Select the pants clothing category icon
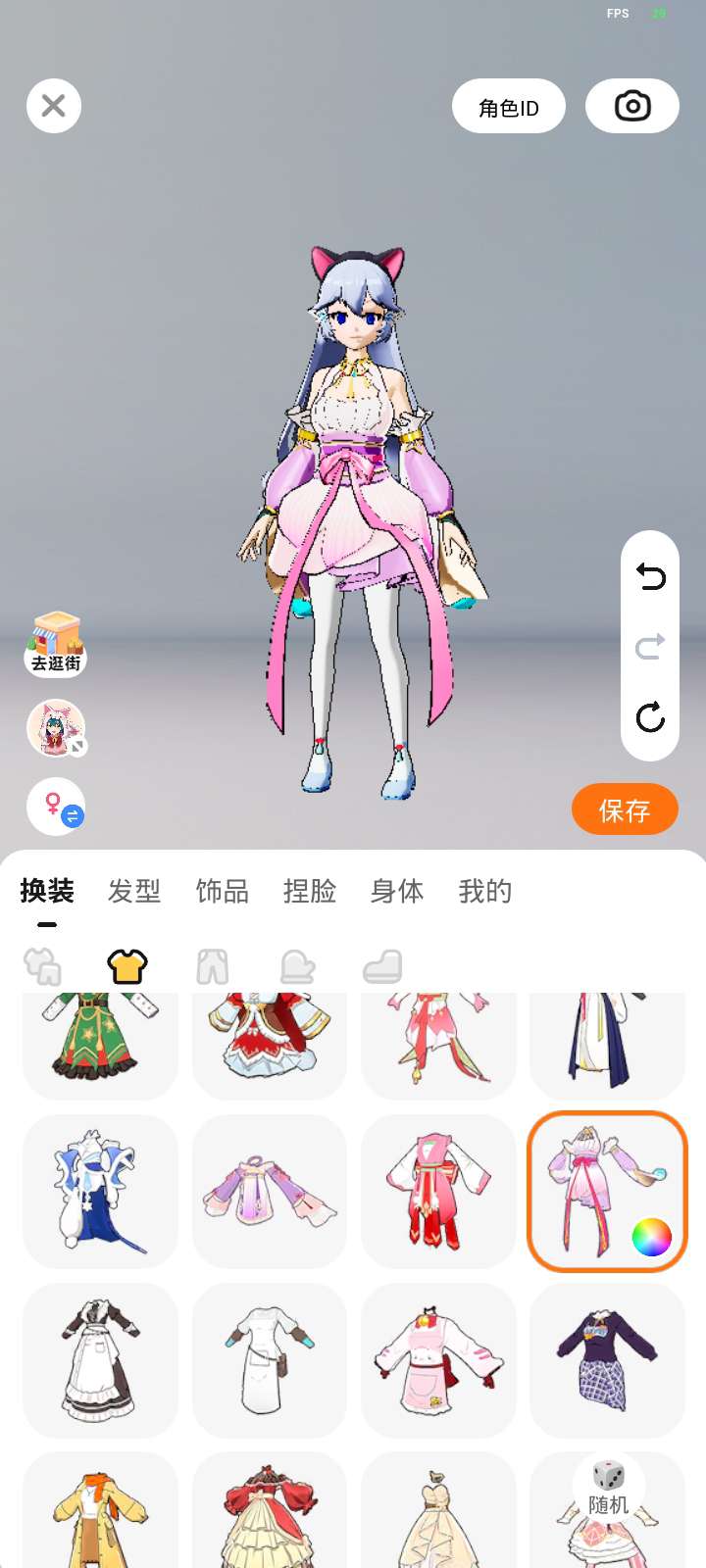Image resolution: width=706 pixels, height=1568 pixels. [212, 966]
